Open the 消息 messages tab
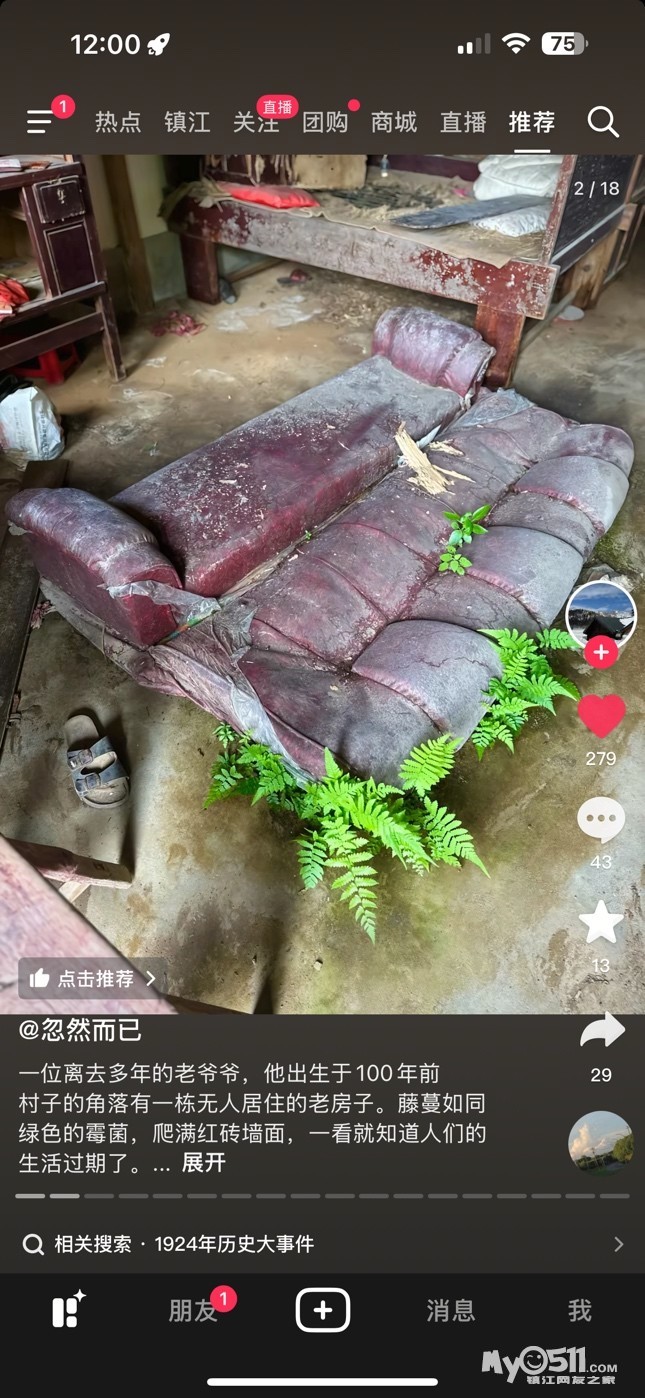 pos(450,1310)
